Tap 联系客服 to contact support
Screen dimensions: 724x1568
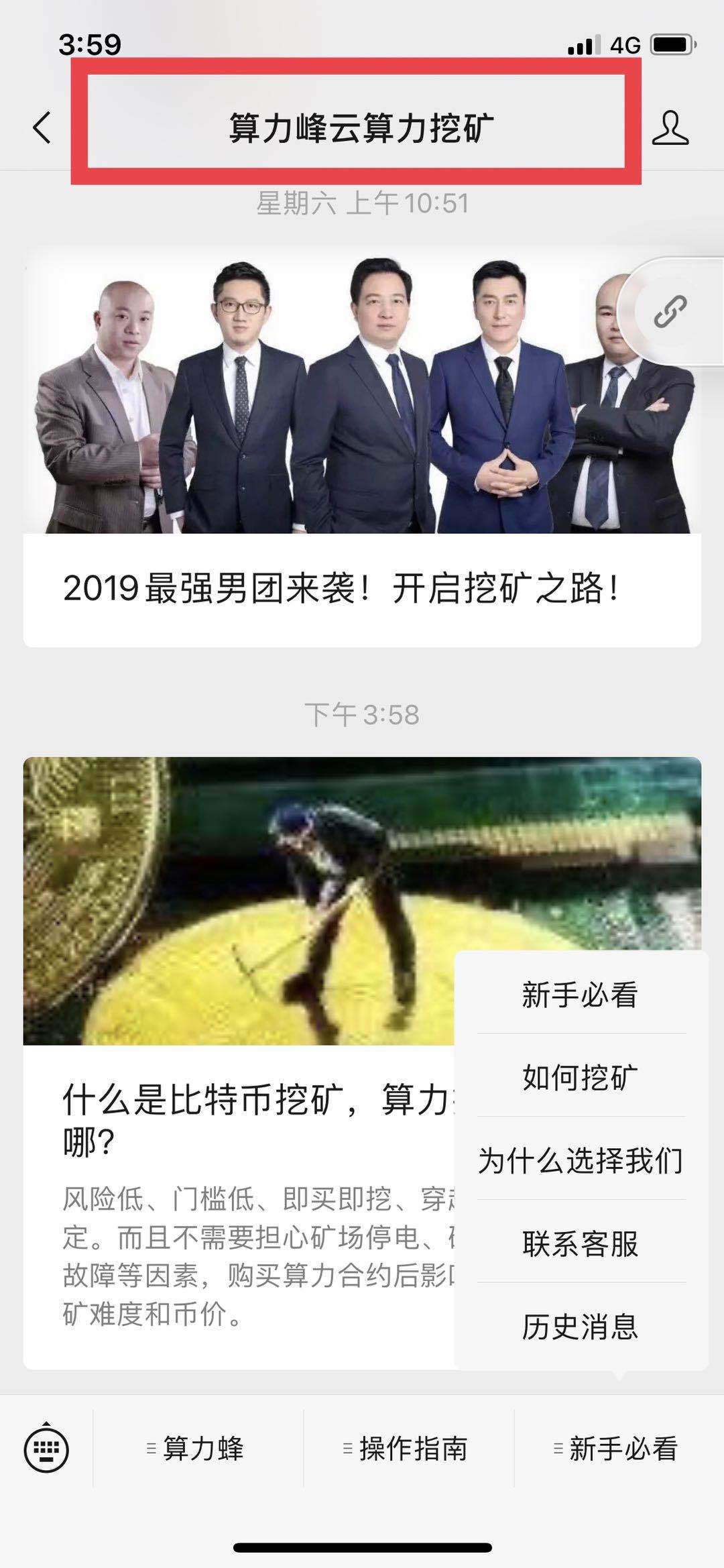tap(581, 1244)
